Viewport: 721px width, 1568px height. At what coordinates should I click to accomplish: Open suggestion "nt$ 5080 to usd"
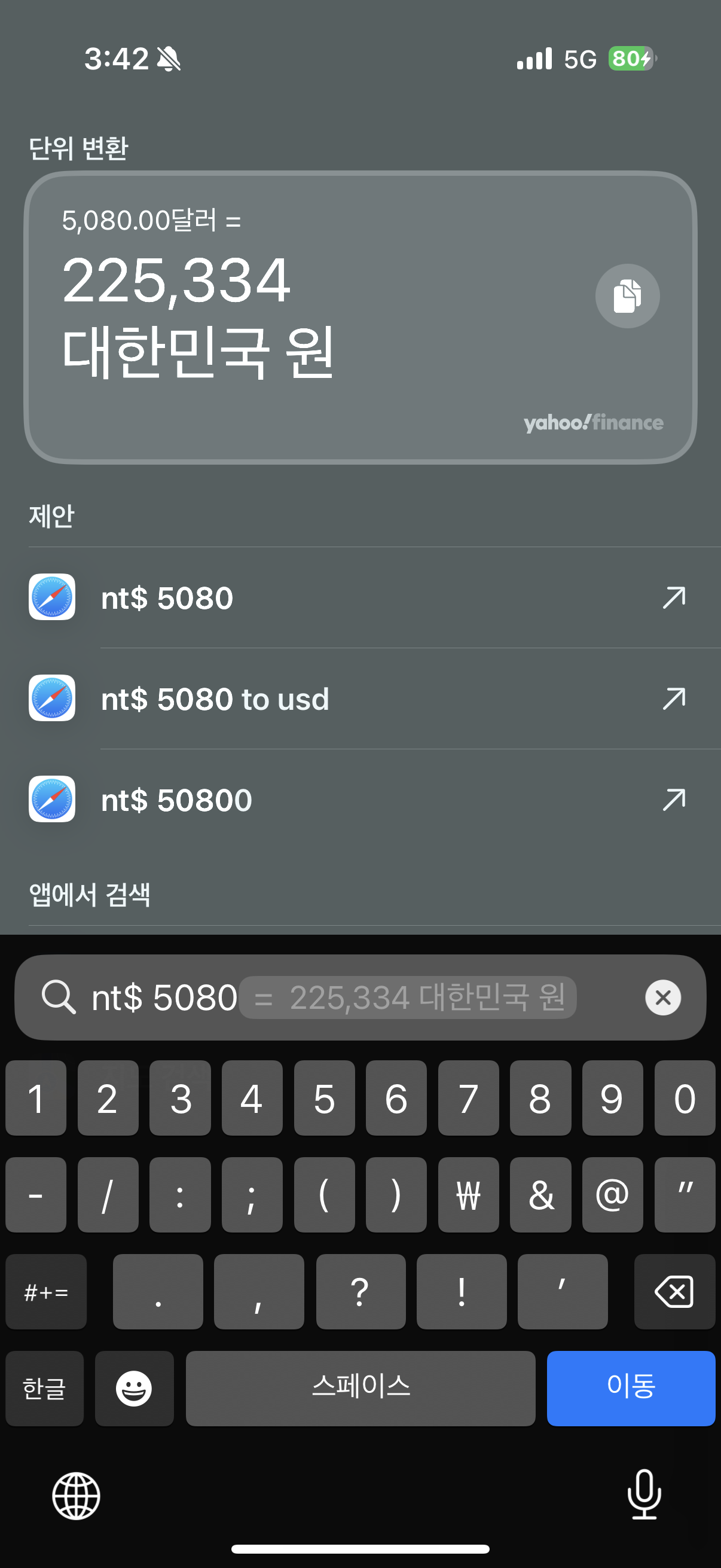[x=360, y=698]
